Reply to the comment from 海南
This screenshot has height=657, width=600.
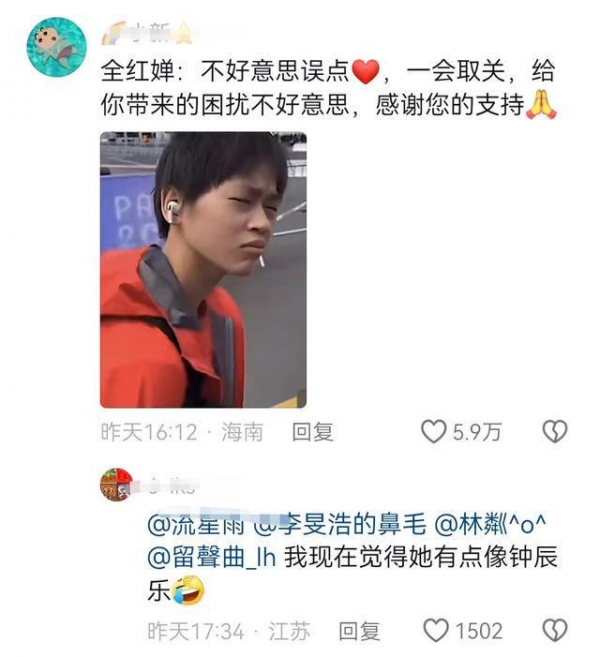point(312,432)
